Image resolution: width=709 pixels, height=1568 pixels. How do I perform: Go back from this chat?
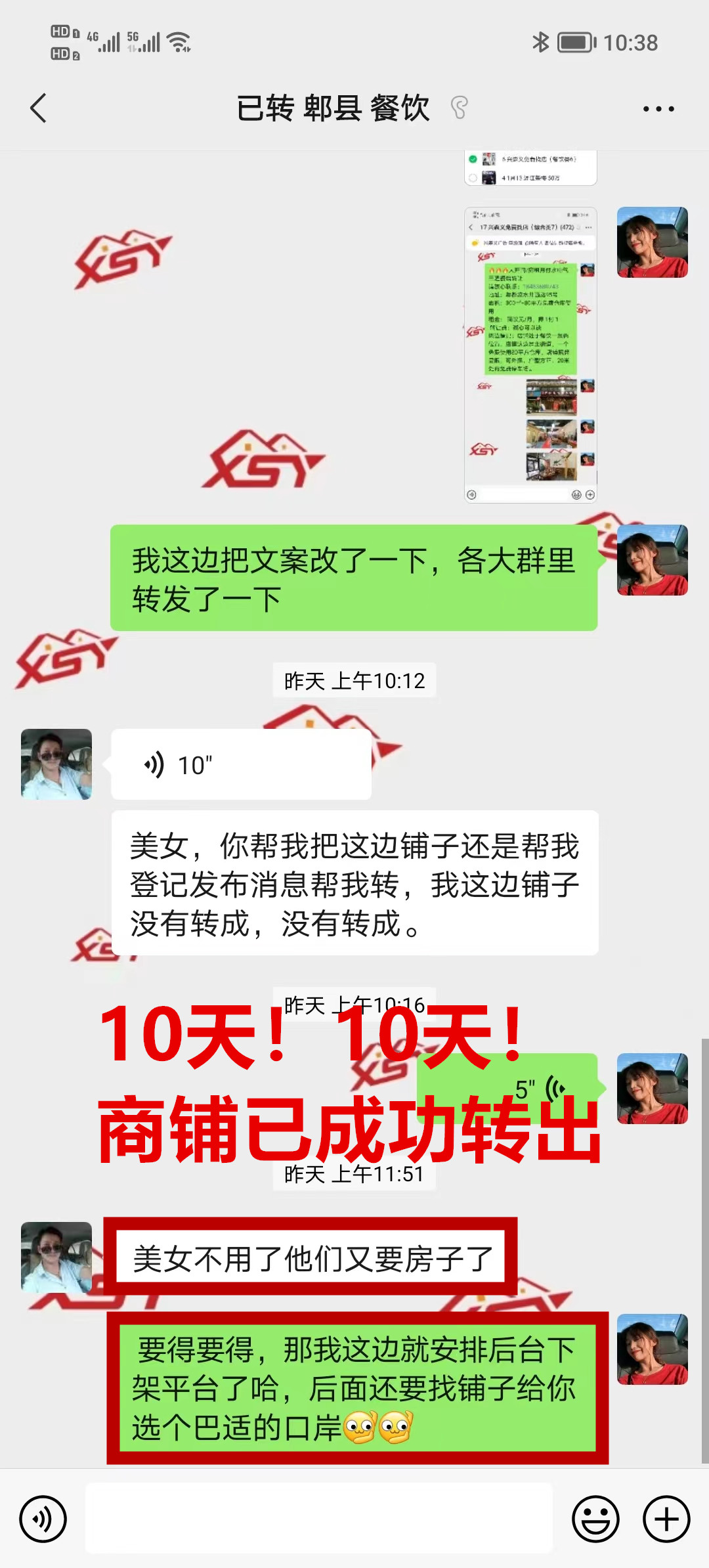click(39, 108)
